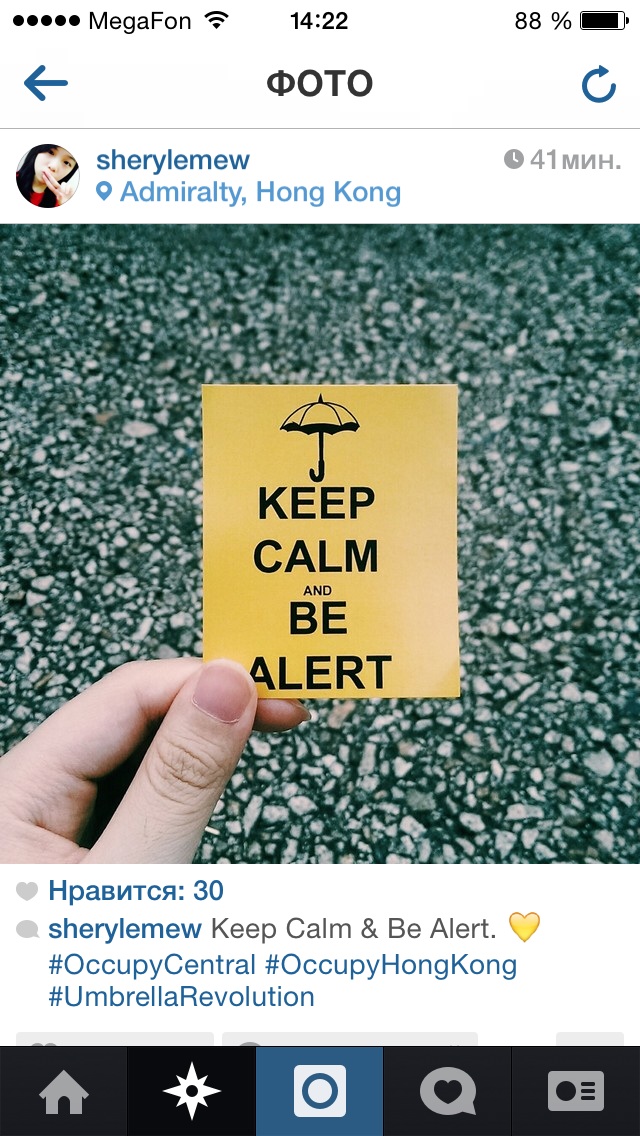Switch to the Home feed tab
This screenshot has width=640, height=1136.
(x=64, y=1091)
